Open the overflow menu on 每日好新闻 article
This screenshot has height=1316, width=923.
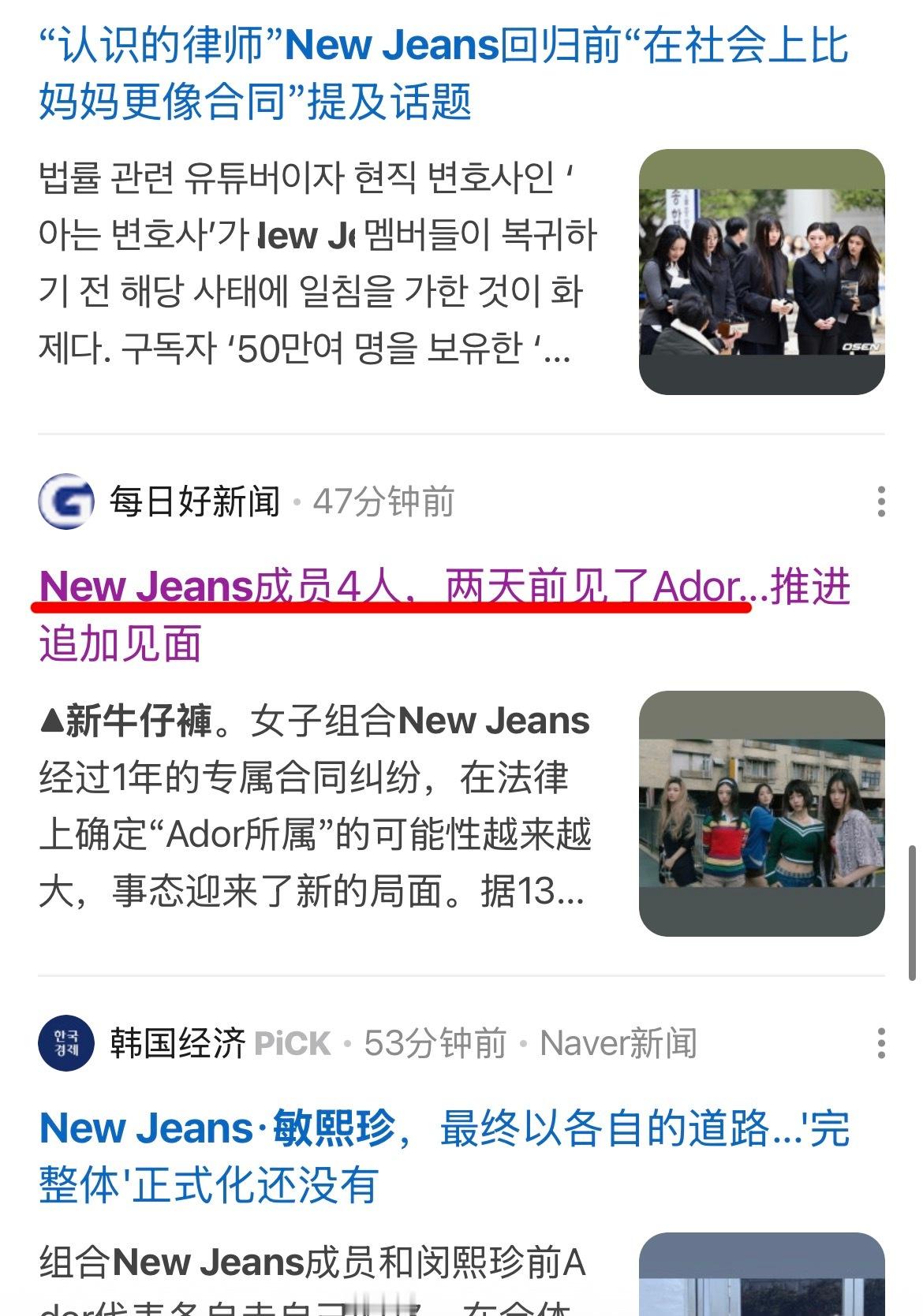(x=882, y=501)
